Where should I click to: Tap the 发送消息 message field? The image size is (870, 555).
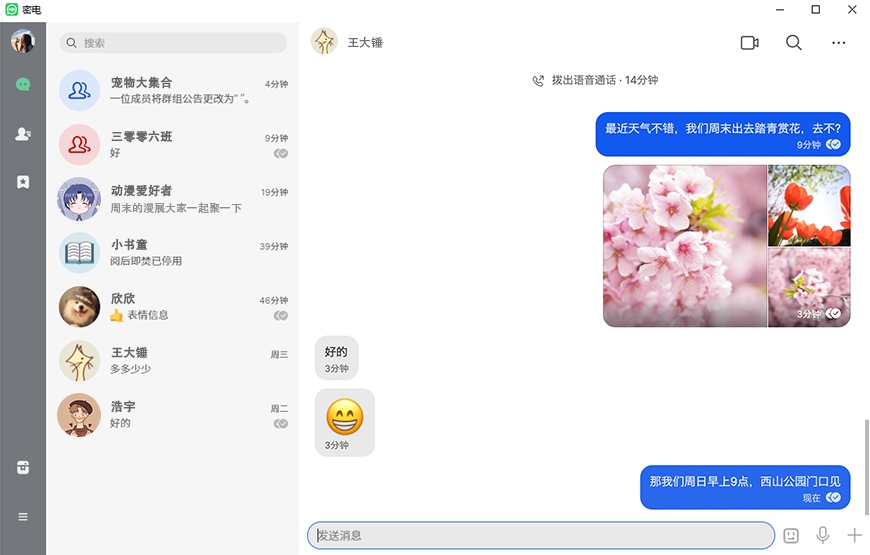point(540,535)
